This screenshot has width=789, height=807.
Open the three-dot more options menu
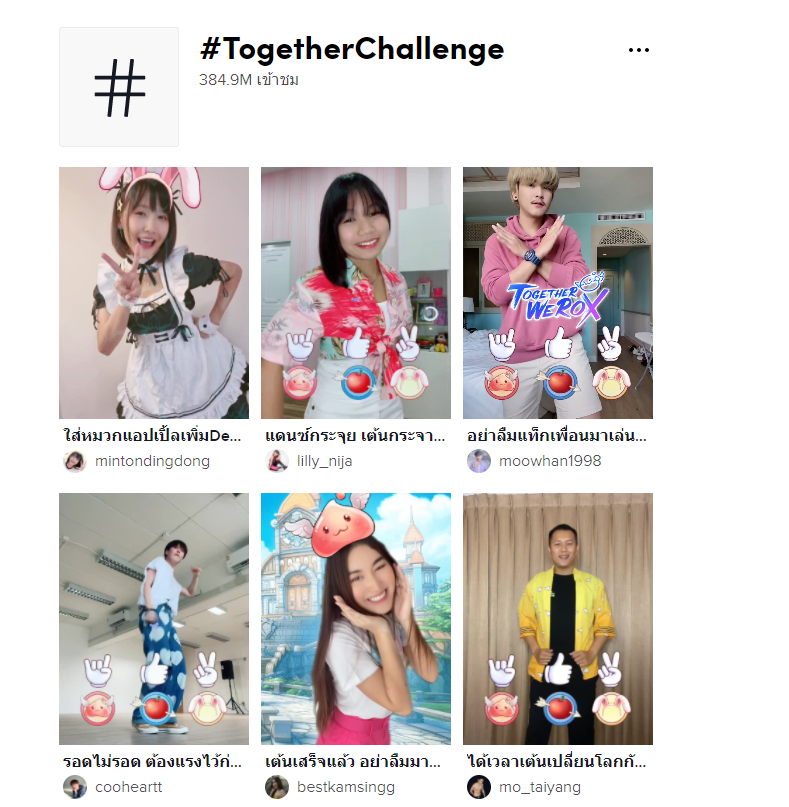click(x=638, y=51)
